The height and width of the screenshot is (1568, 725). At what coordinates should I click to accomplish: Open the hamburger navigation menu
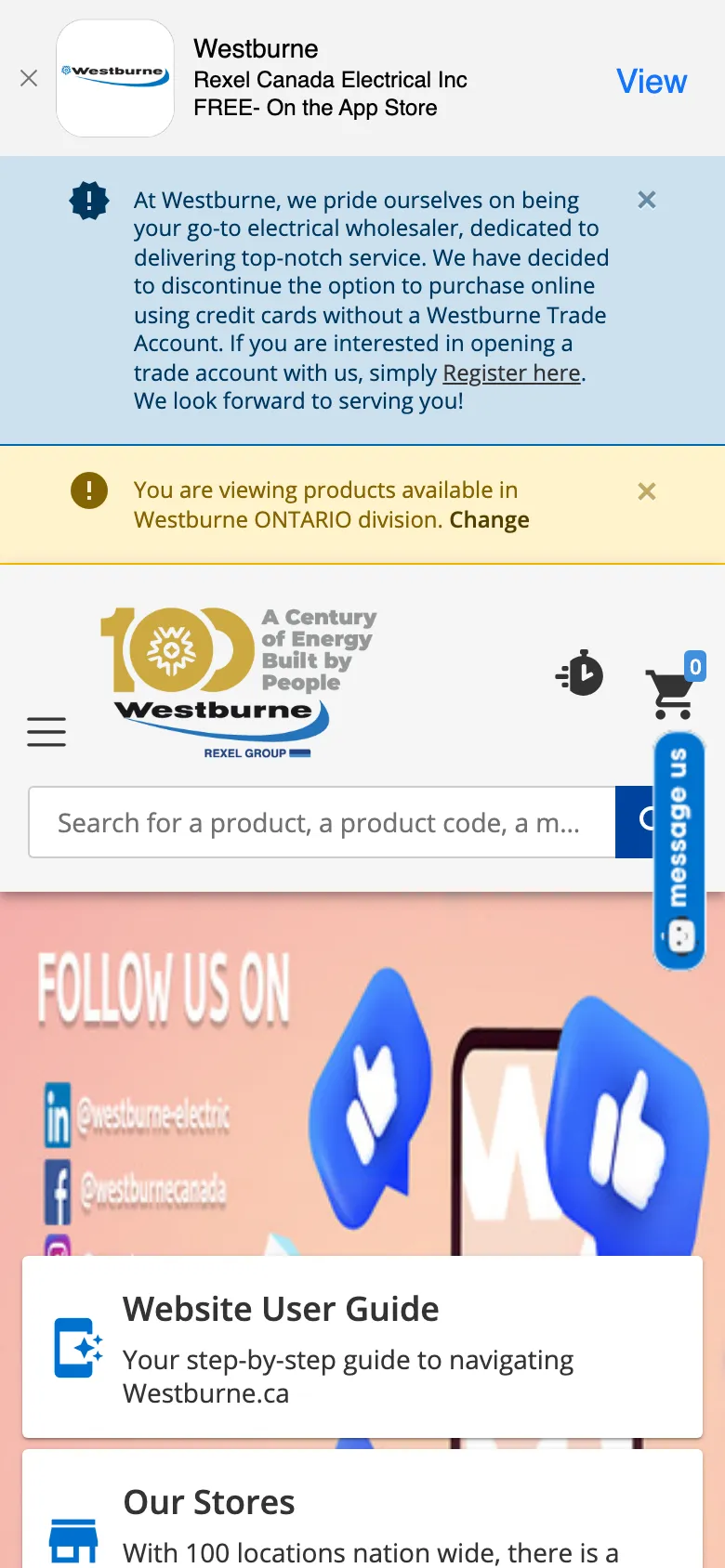(46, 732)
